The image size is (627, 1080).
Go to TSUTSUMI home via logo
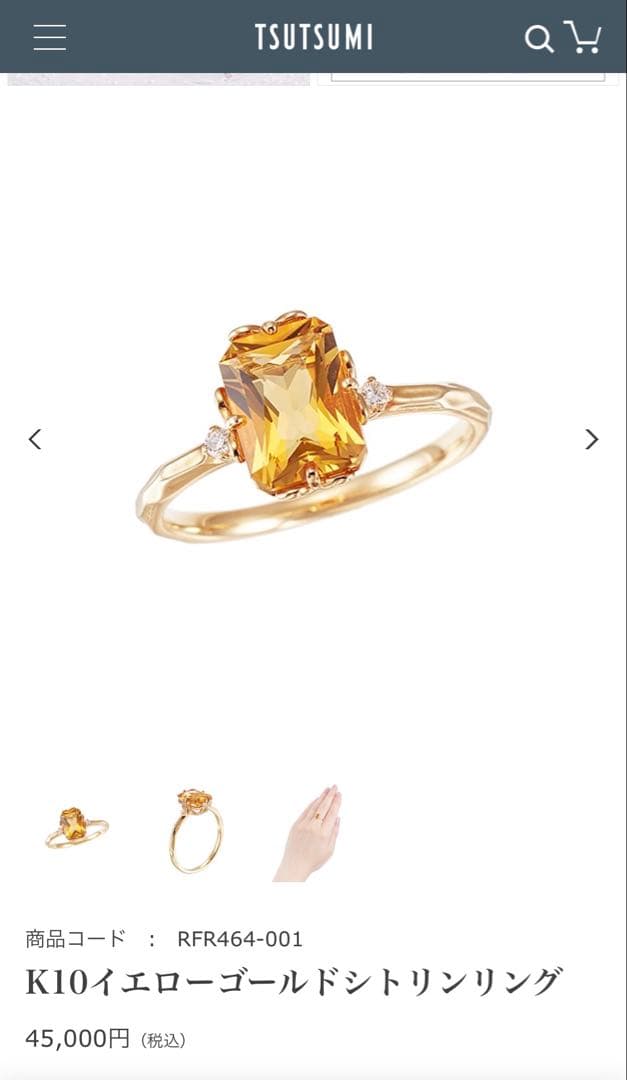(313, 38)
